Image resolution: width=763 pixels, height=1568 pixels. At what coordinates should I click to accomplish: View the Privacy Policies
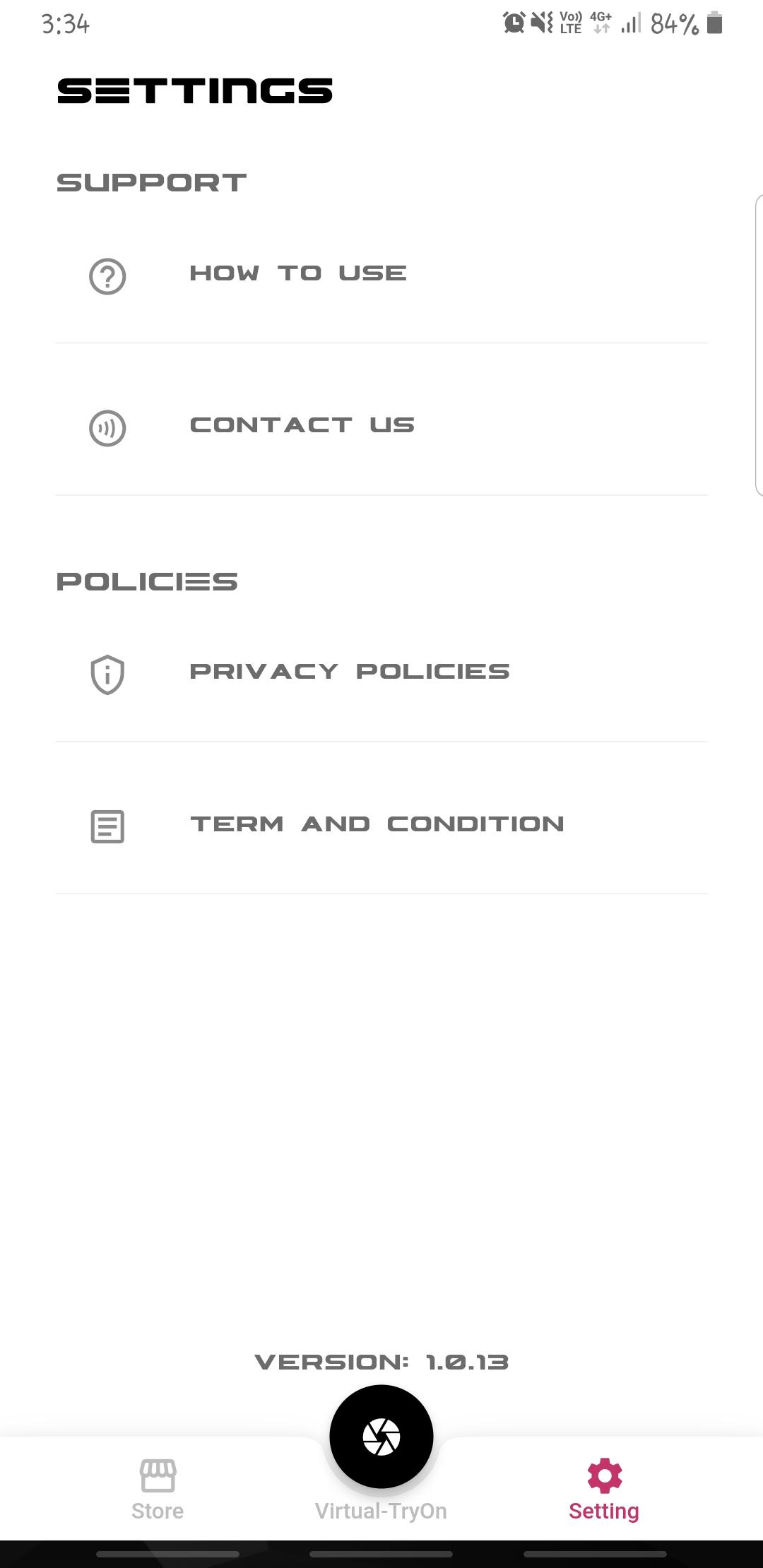coord(381,673)
